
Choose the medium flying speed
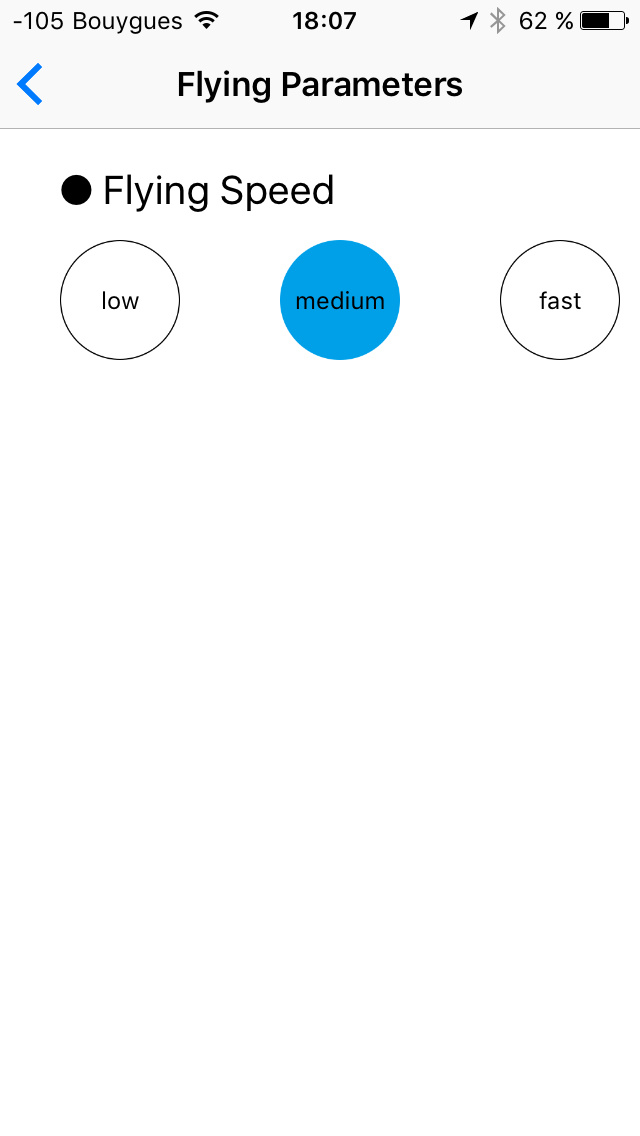[340, 300]
